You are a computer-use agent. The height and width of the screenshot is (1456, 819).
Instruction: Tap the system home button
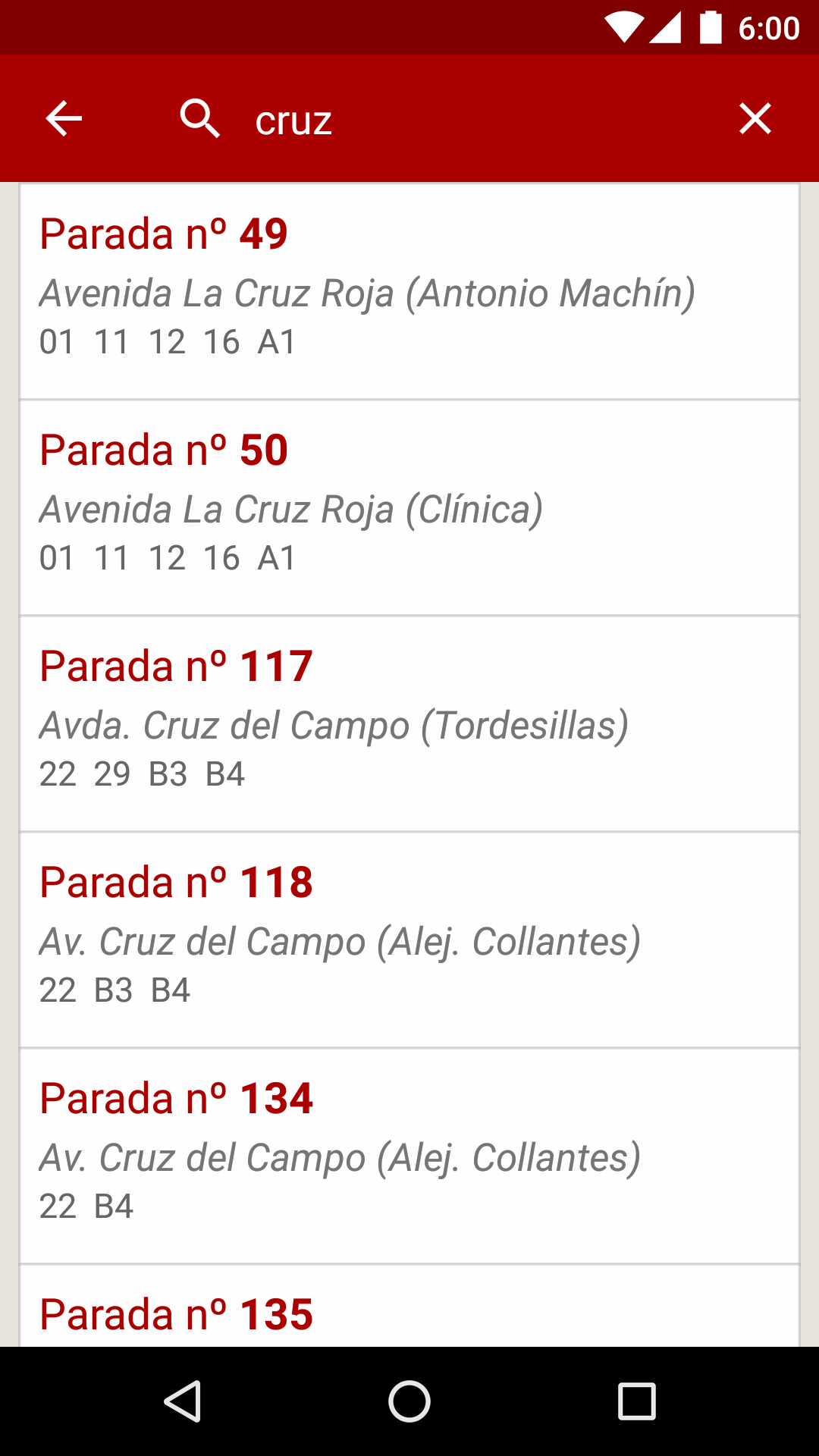tap(409, 1401)
